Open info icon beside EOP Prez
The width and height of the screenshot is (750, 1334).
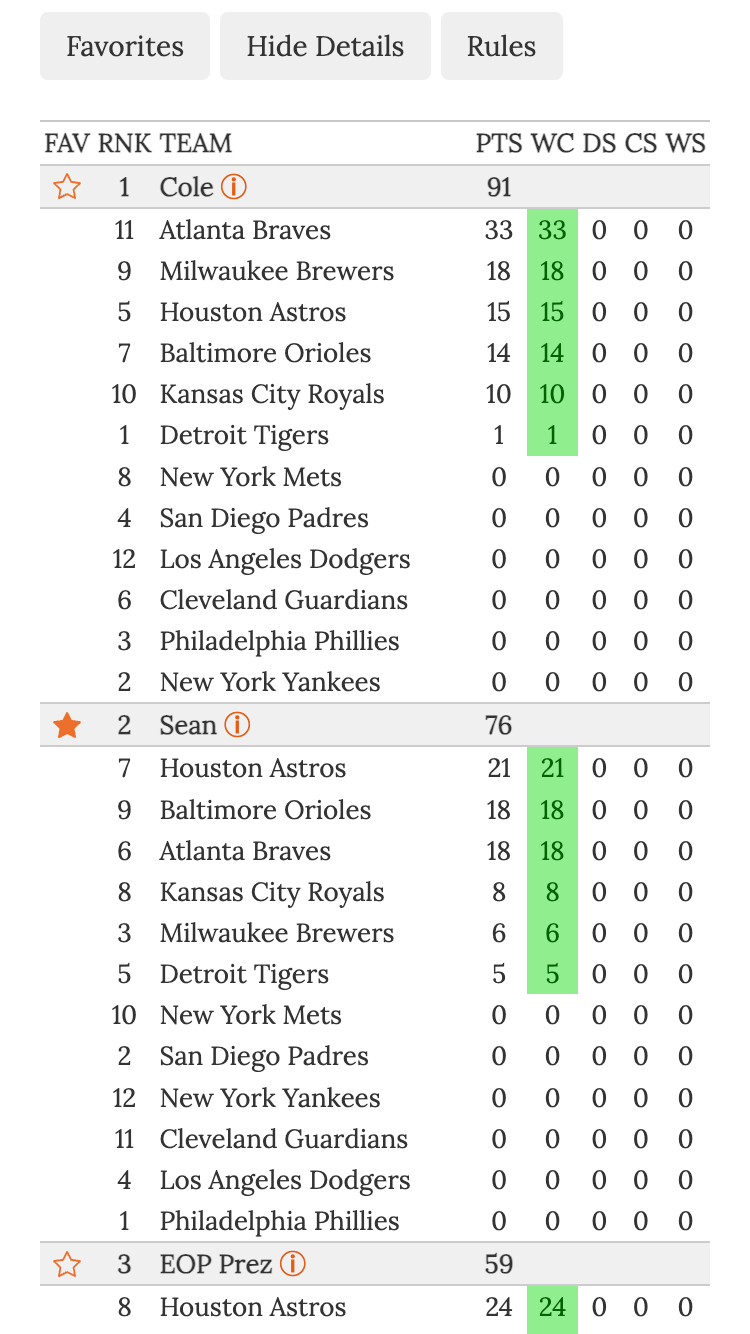tap(292, 1264)
